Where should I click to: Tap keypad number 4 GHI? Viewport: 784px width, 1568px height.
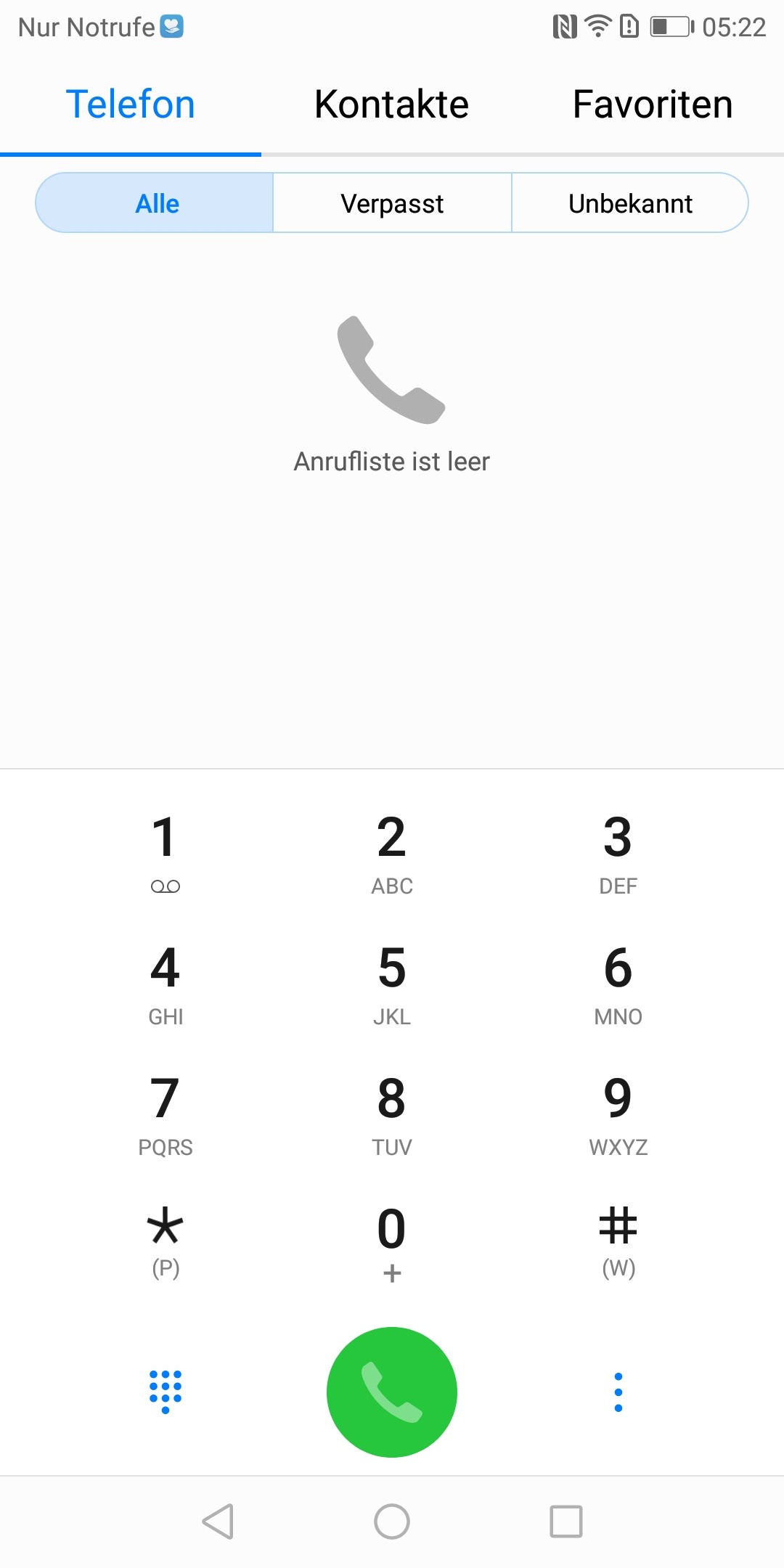point(166,981)
